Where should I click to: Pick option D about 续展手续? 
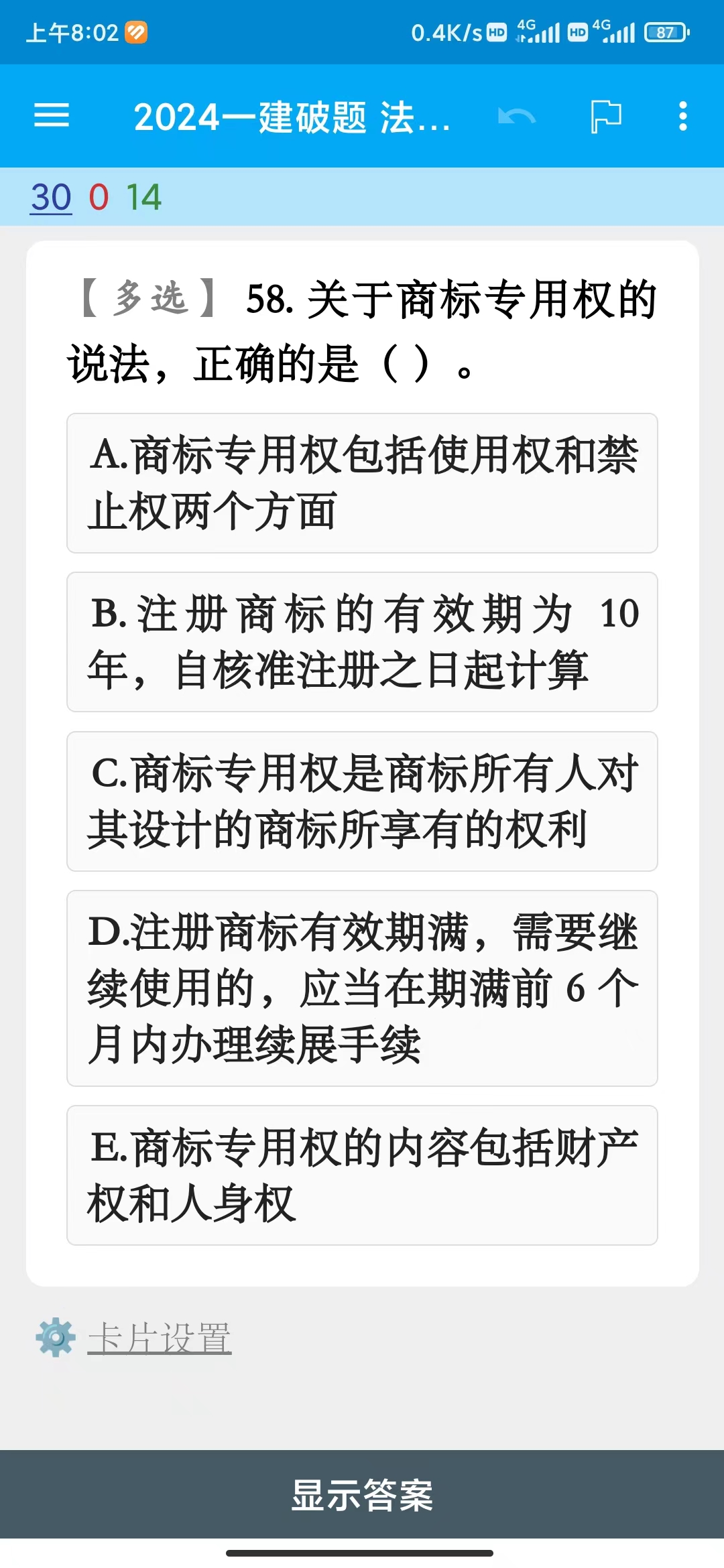tap(362, 988)
